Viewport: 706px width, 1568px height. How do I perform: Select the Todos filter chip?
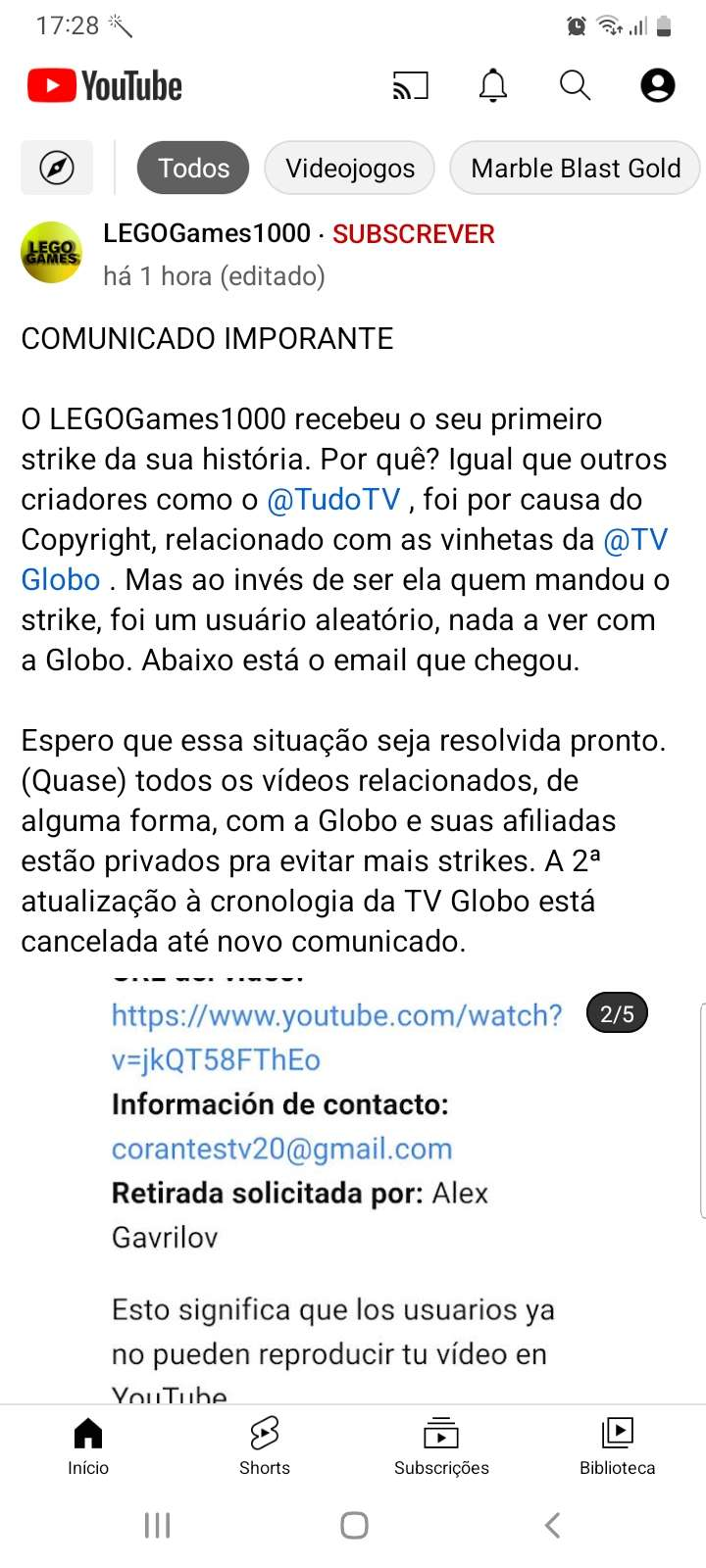193,168
